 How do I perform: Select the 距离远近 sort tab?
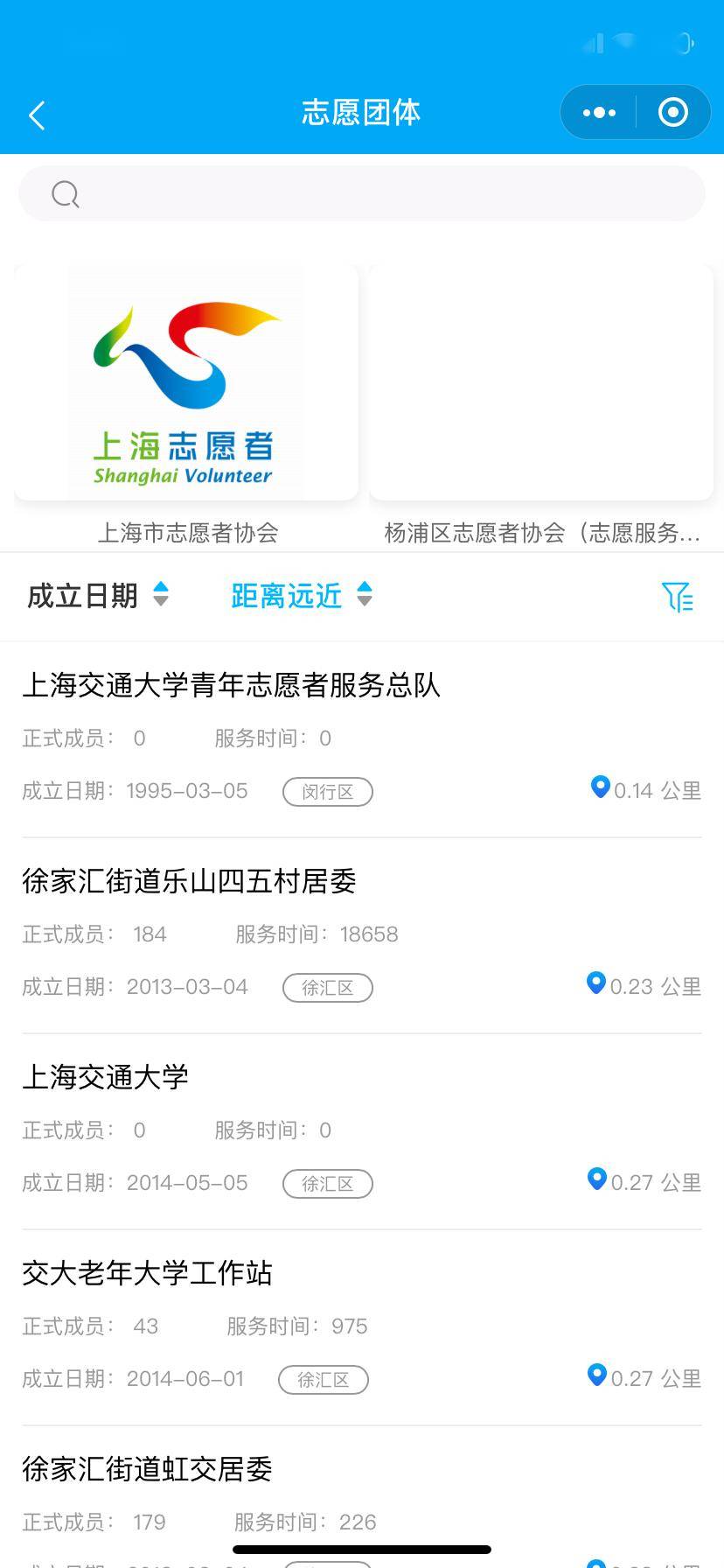(x=284, y=596)
